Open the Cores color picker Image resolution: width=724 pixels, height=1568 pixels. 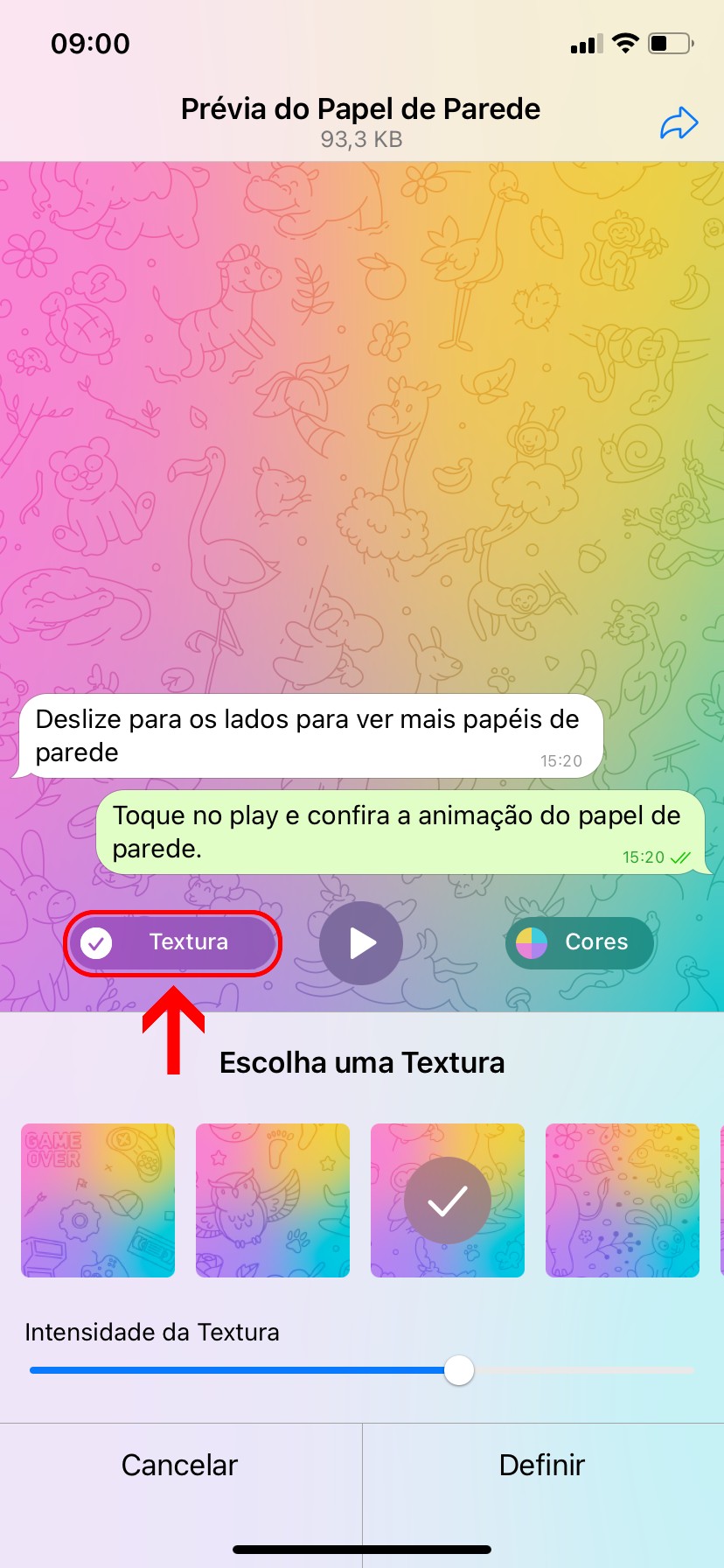[x=580, y=942]
